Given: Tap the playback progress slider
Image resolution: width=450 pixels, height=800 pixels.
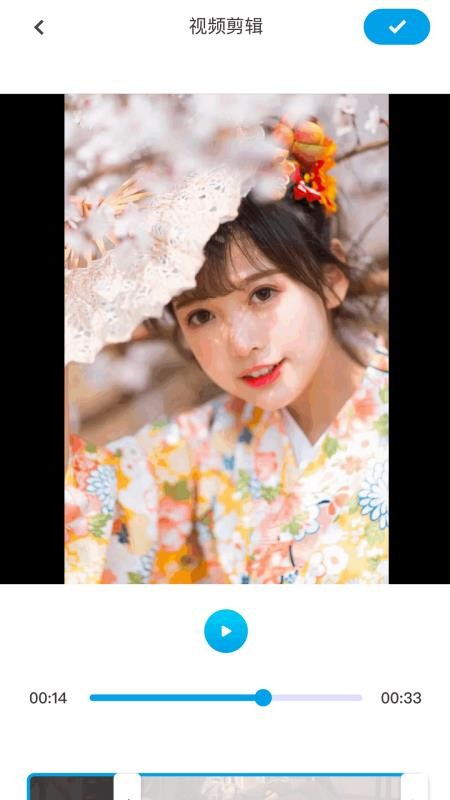Looking at the screenshot, I should coord(226,697).
